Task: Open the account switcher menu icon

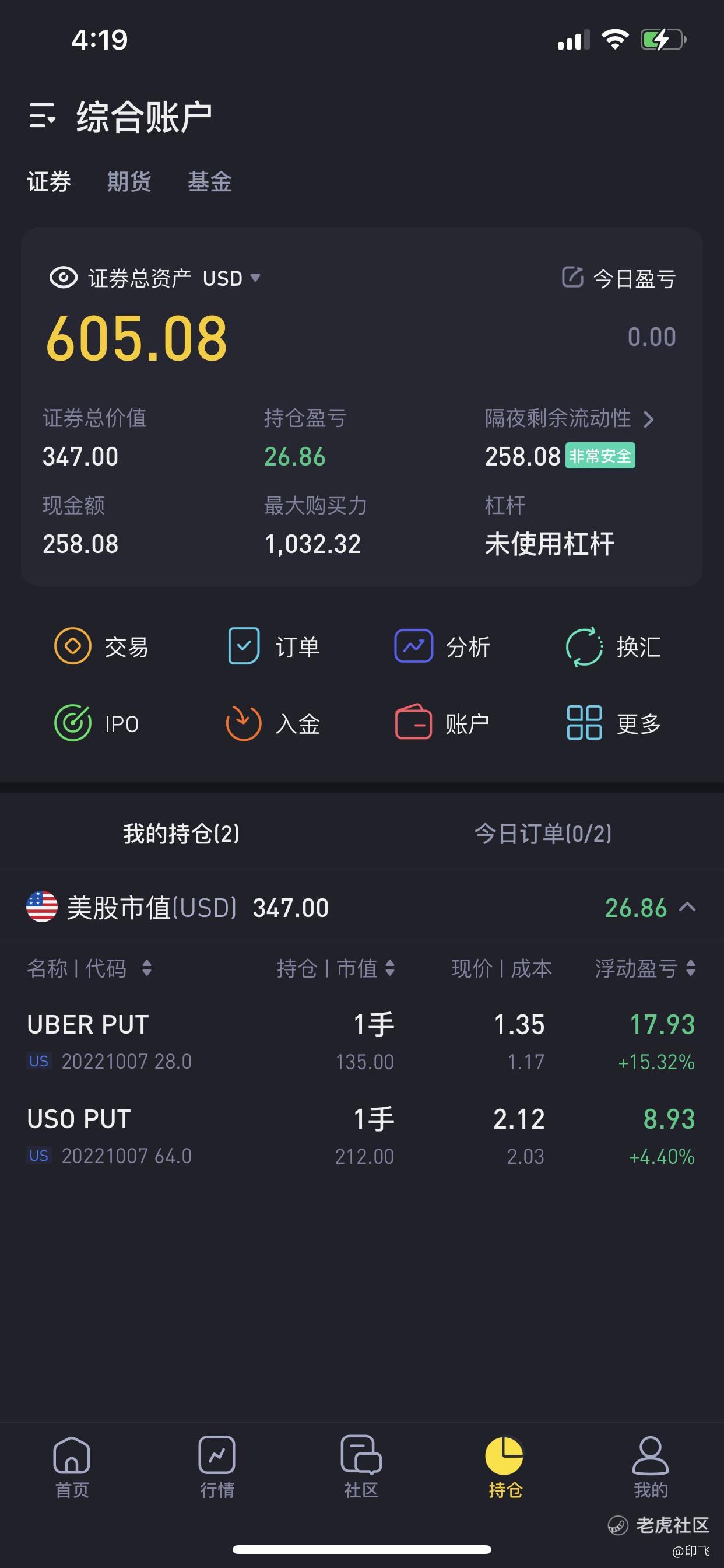Action: (42, 116)
